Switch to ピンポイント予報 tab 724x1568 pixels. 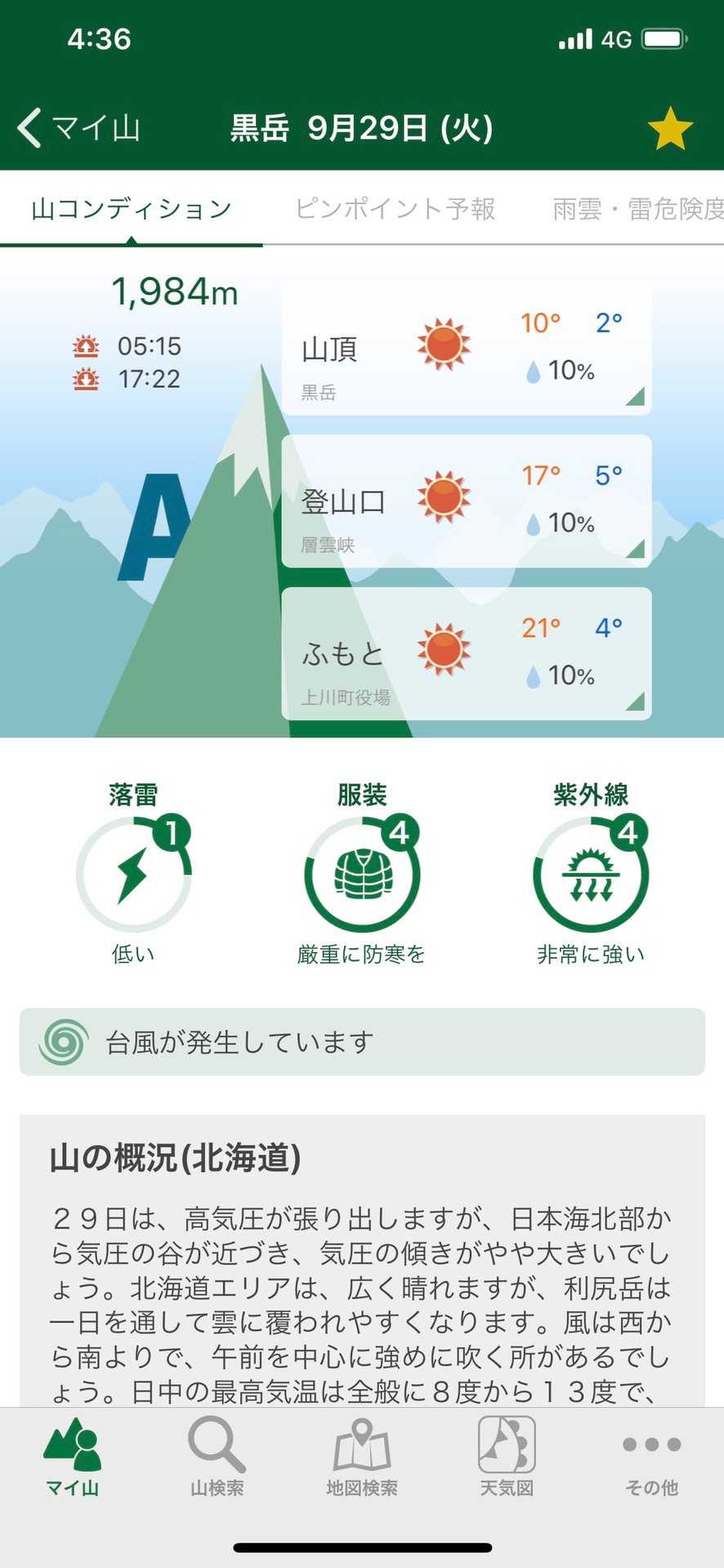(x=396, y=208)
